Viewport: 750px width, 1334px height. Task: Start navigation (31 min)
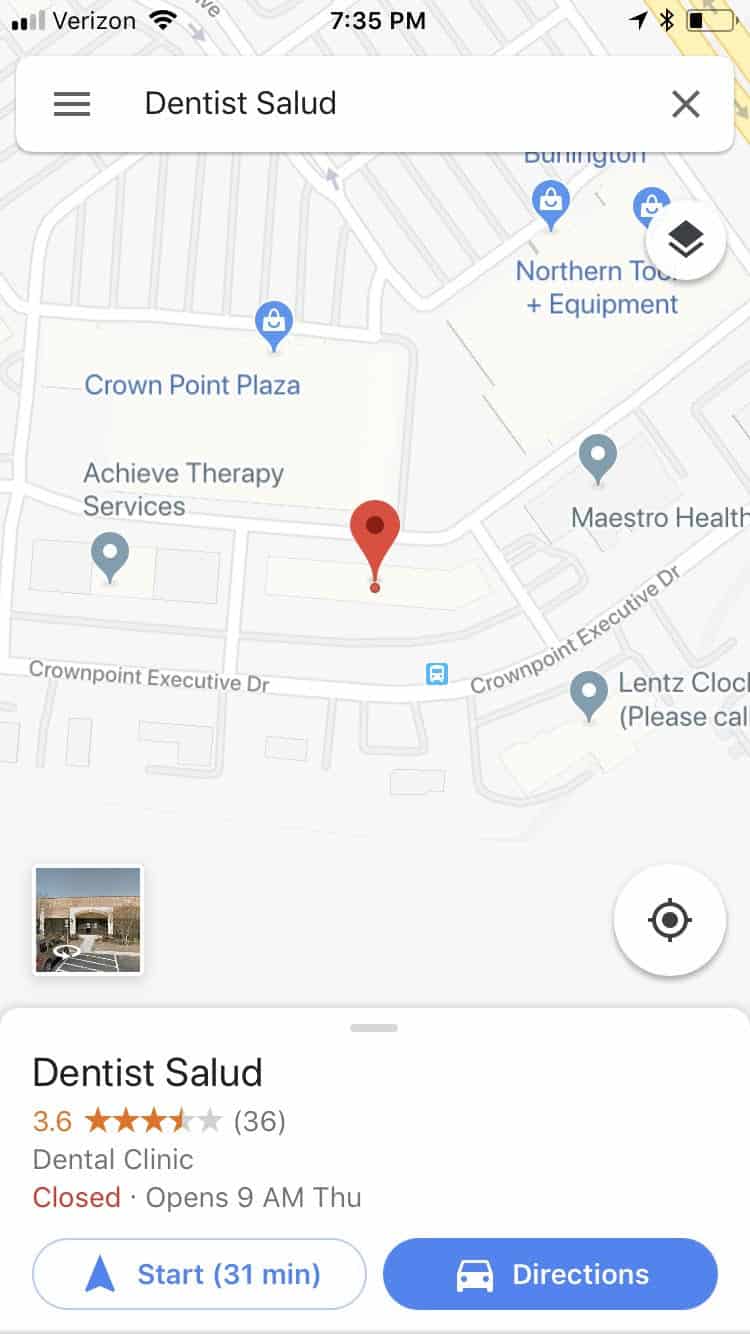200,1274
